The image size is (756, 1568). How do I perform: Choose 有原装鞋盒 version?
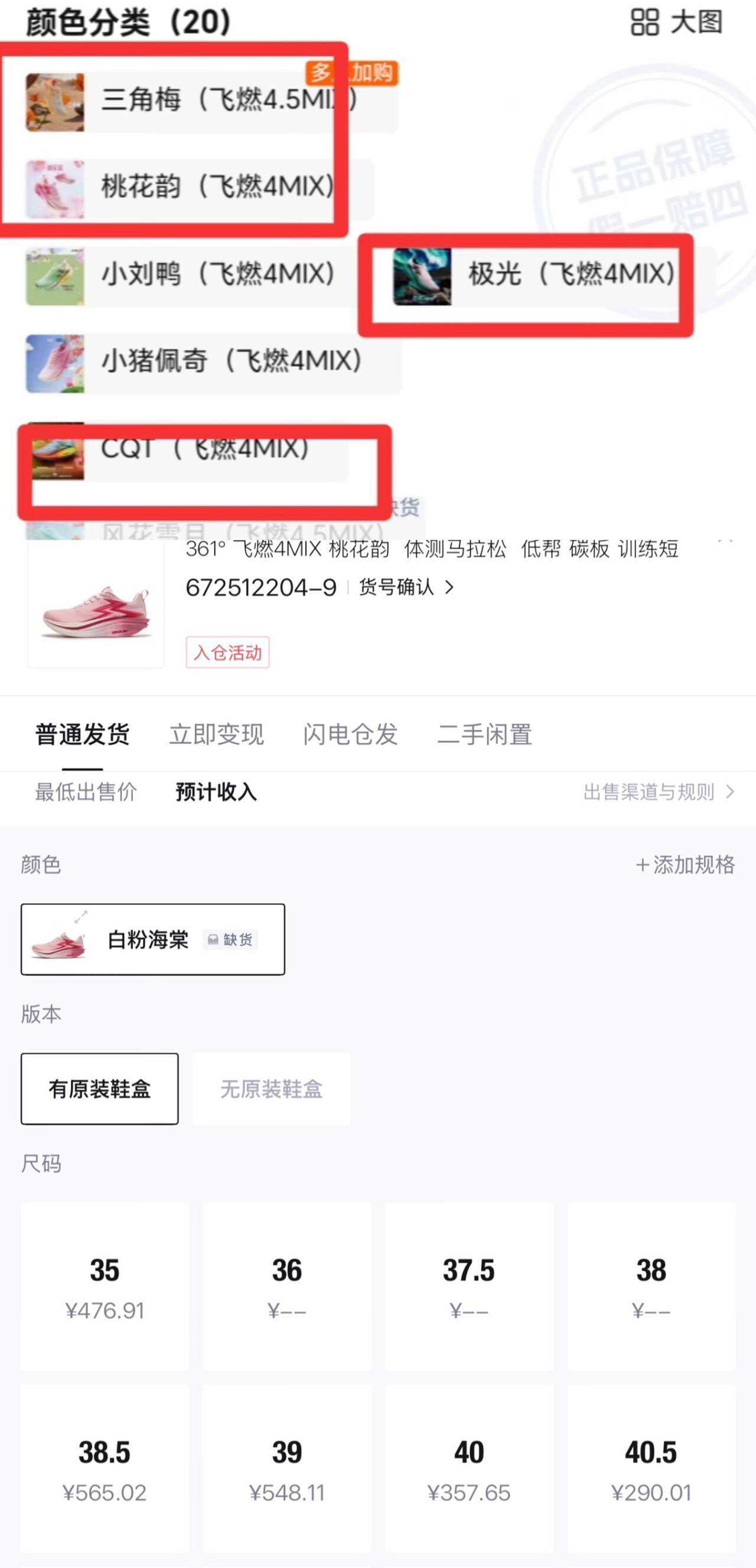point(100,1089)
